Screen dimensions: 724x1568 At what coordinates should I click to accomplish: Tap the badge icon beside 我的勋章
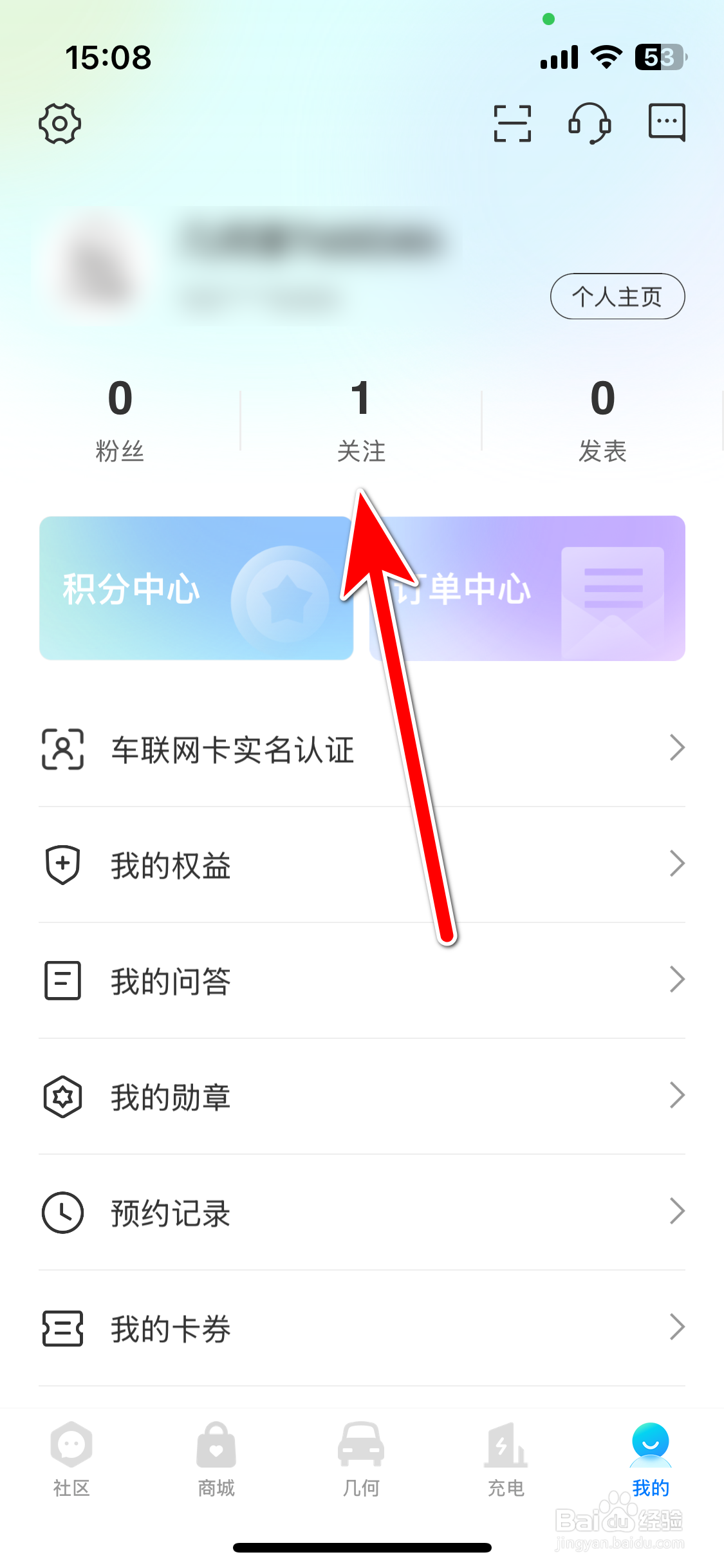click(x=62, y=1097)
